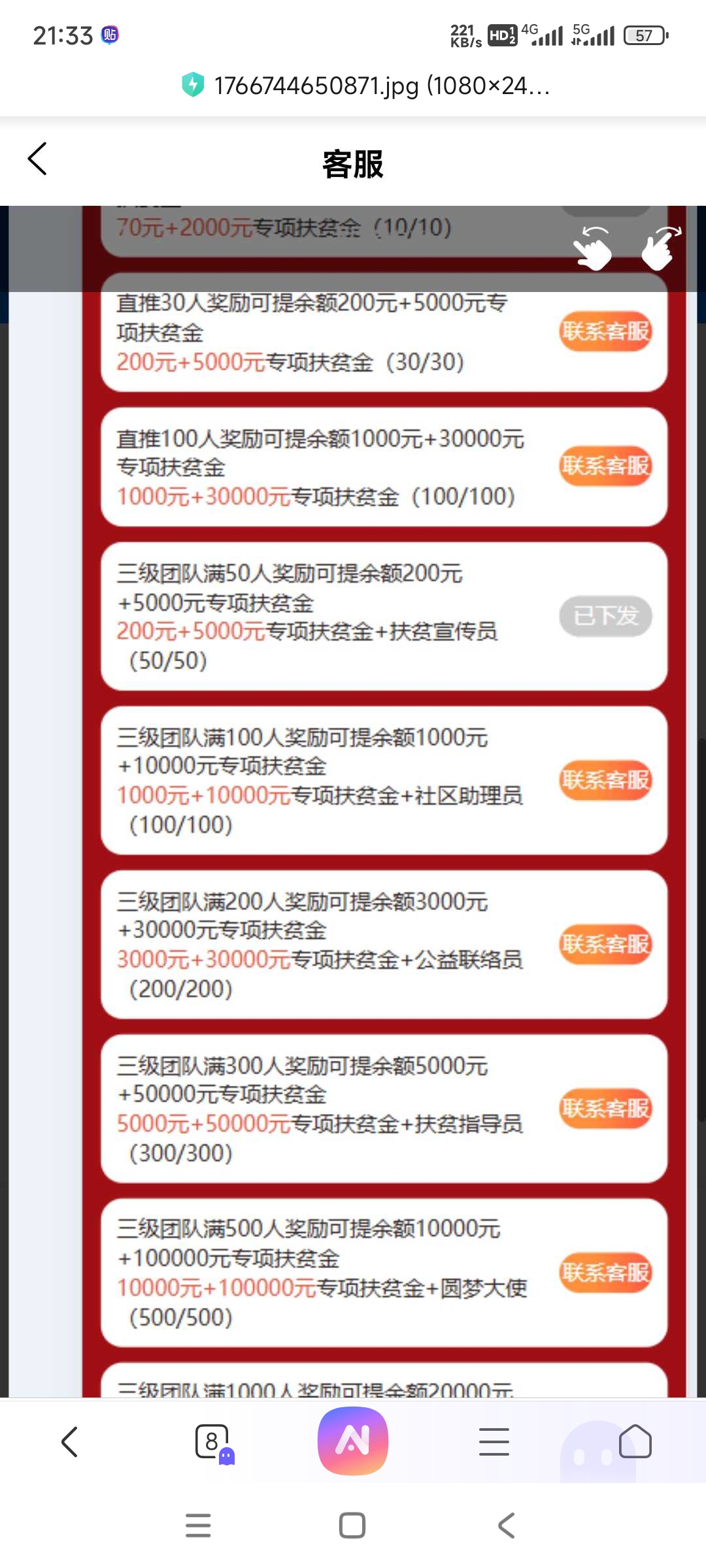Open the AI browser logo icon

tap(353, 1441)
